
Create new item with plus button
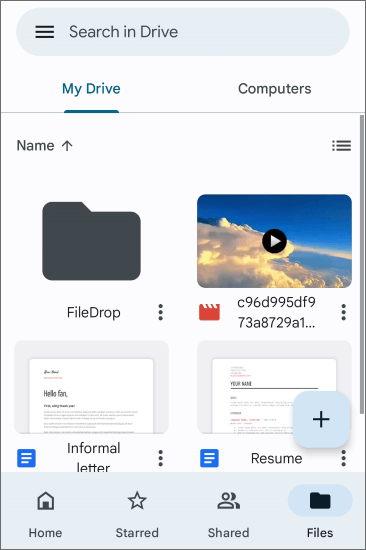pyautogui.click(x=321, y=419)
